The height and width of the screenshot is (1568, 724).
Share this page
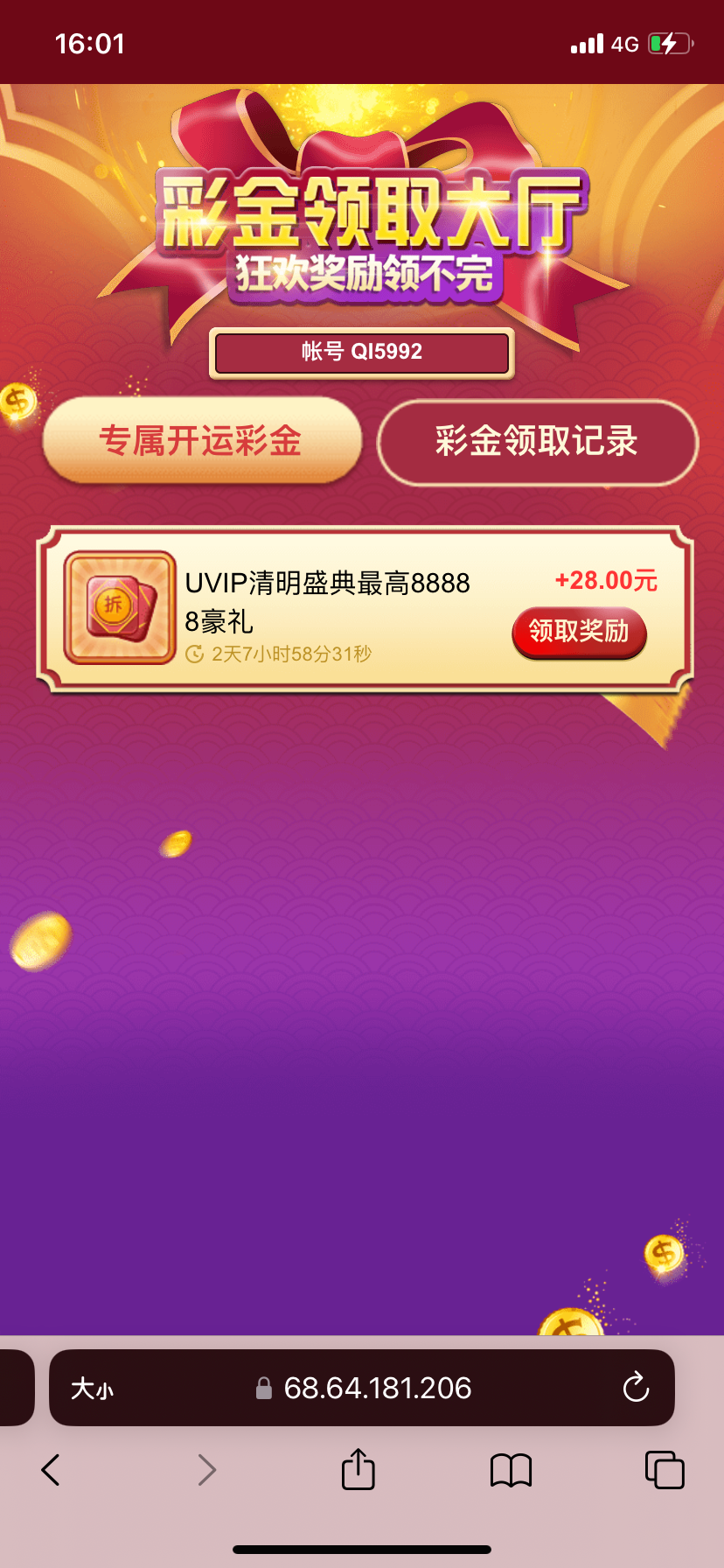358,1469
